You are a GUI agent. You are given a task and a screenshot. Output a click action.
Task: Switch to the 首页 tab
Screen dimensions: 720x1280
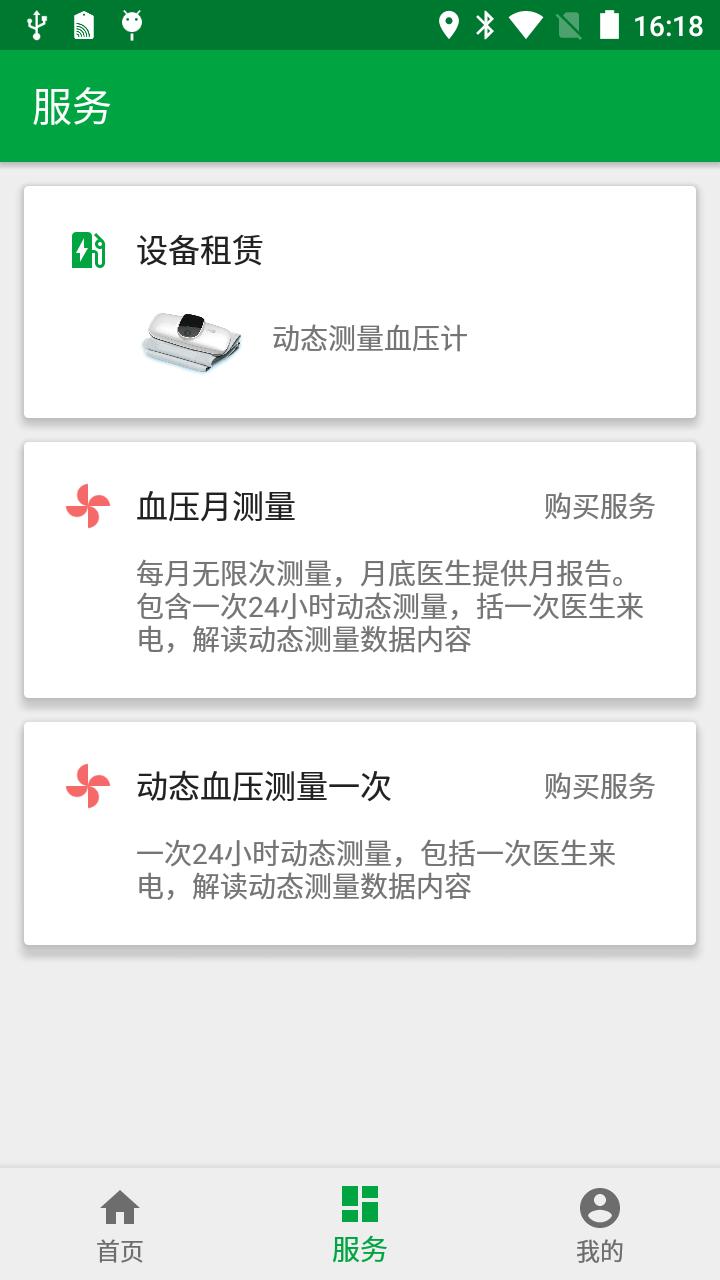120,1225
